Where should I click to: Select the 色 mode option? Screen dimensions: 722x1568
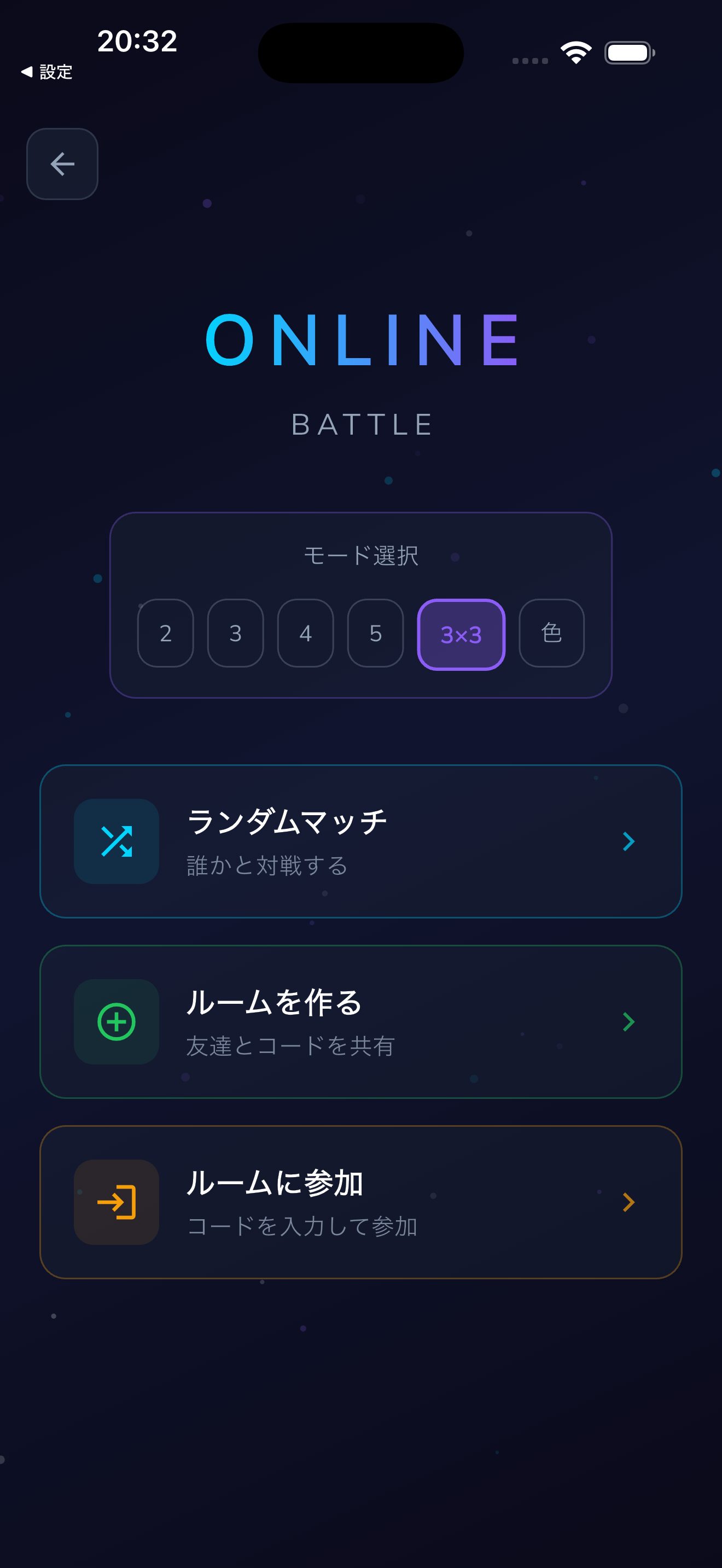[551, 634]
